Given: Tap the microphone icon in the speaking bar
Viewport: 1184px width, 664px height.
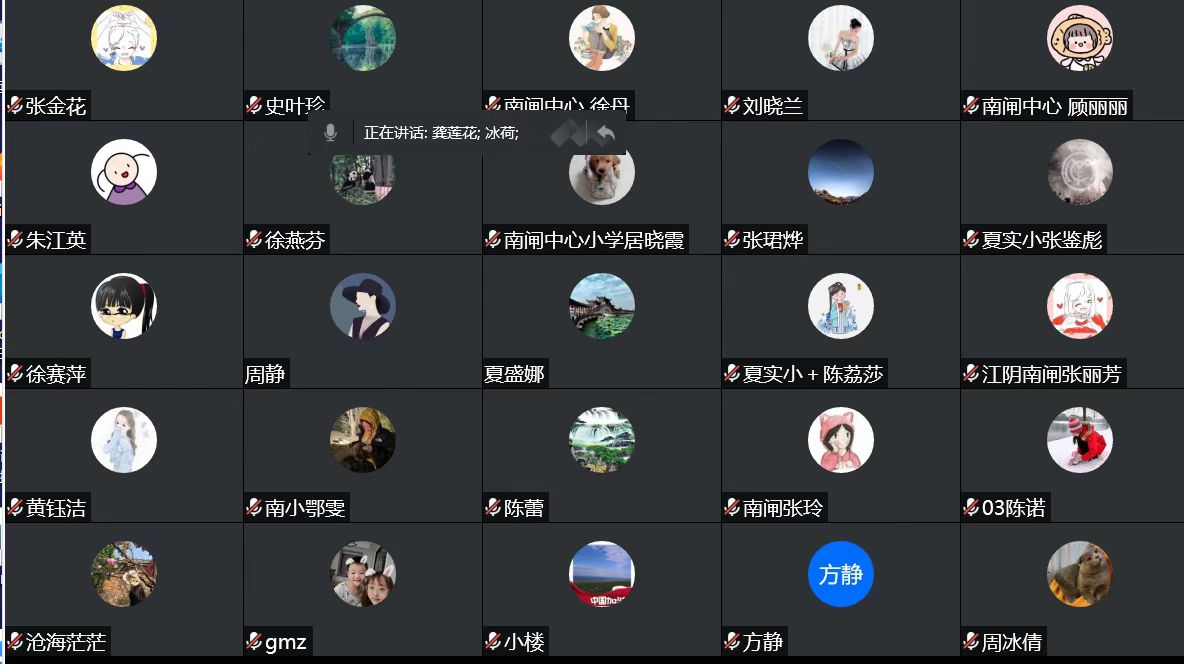Looking at the screenshot, I should point(330,132).
